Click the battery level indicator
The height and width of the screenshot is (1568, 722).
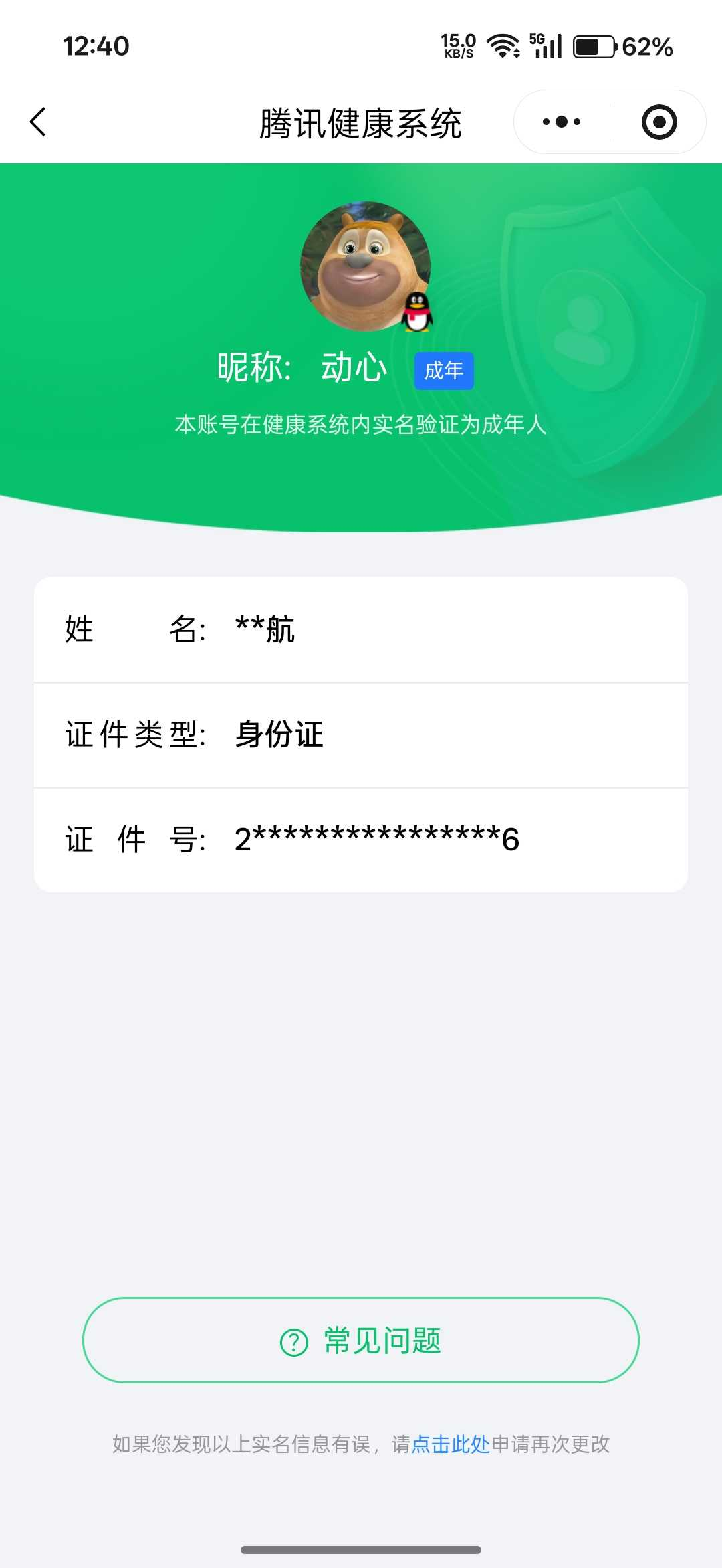(x=594, y=47)
